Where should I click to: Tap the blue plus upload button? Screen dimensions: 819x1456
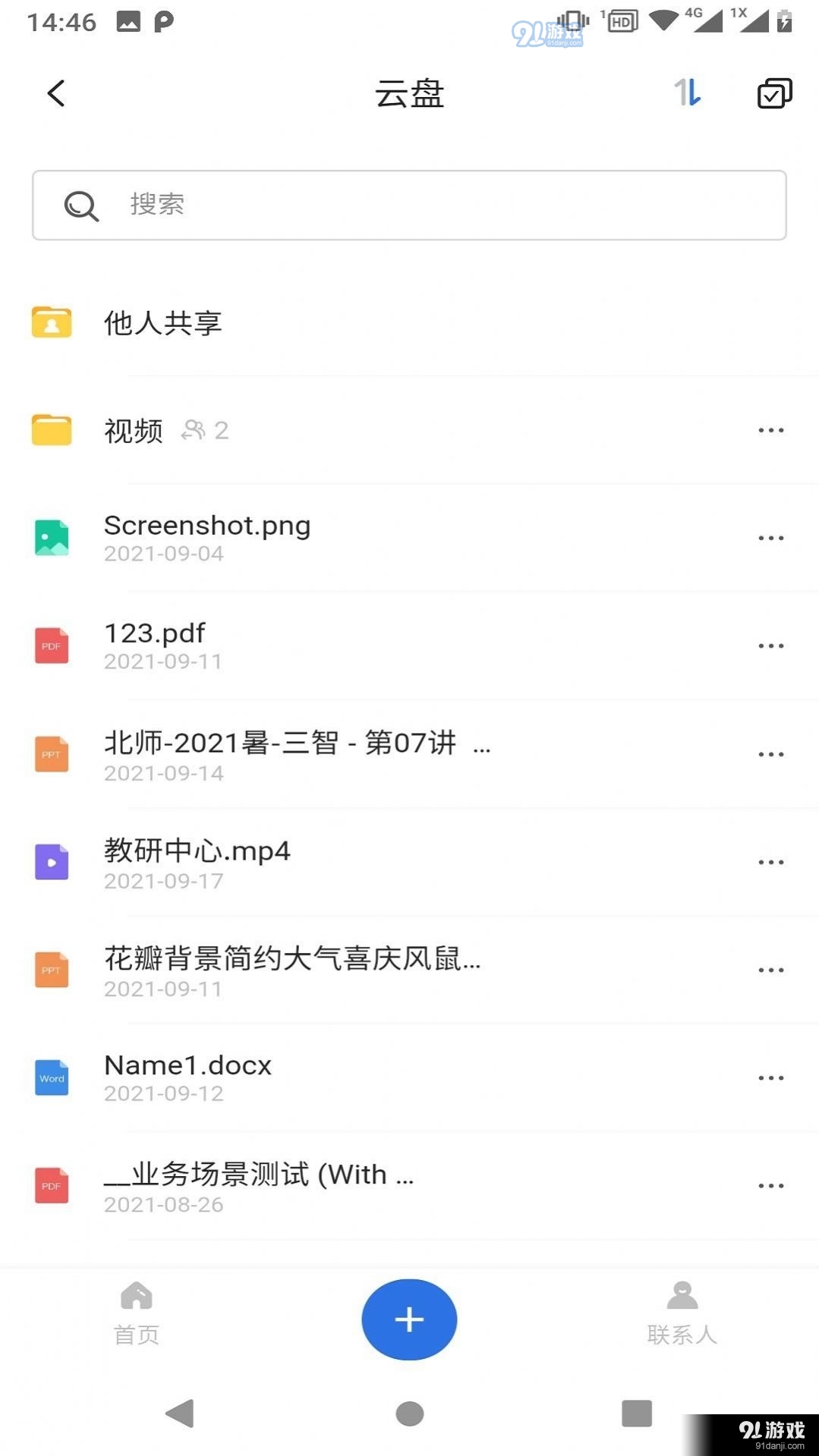click(409, 1319)
